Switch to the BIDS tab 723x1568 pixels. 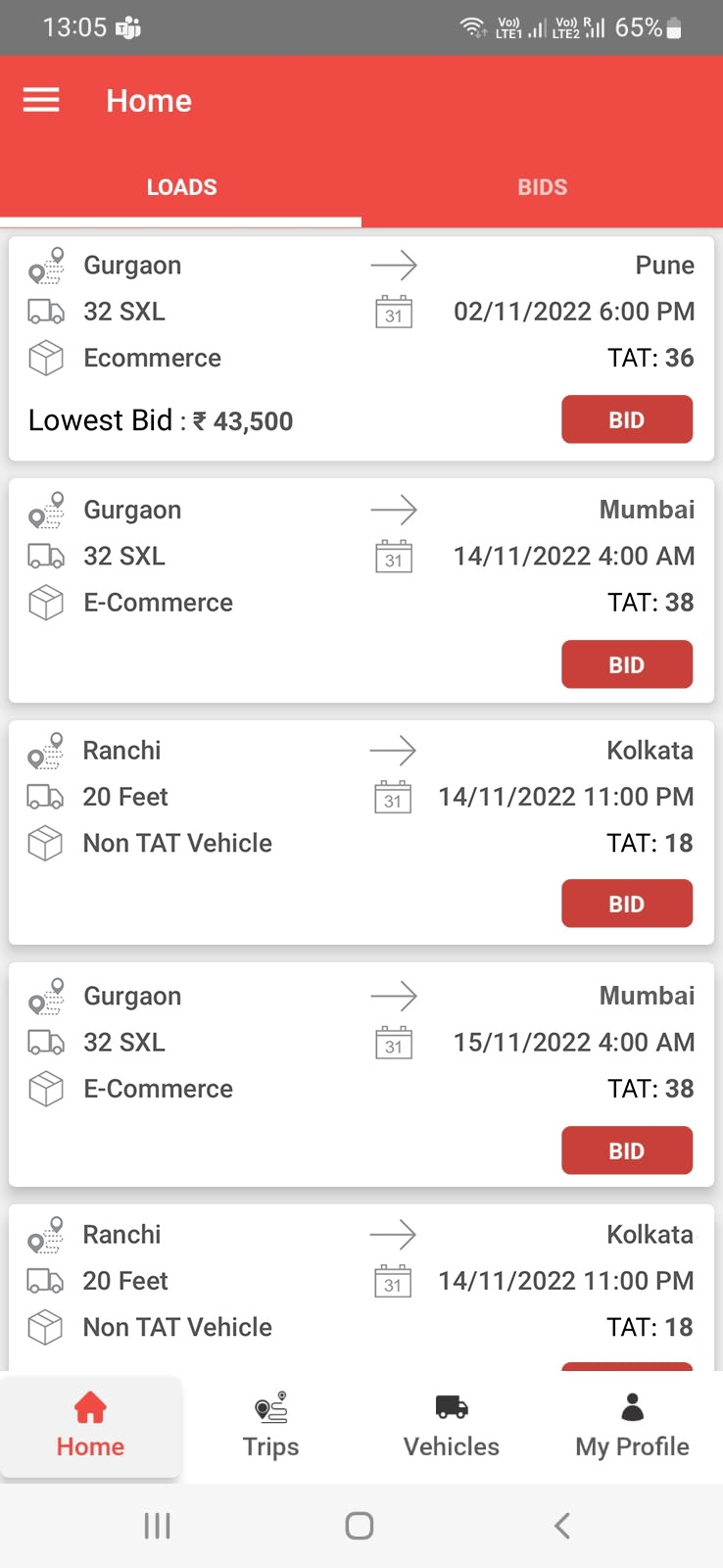[542, 187]
